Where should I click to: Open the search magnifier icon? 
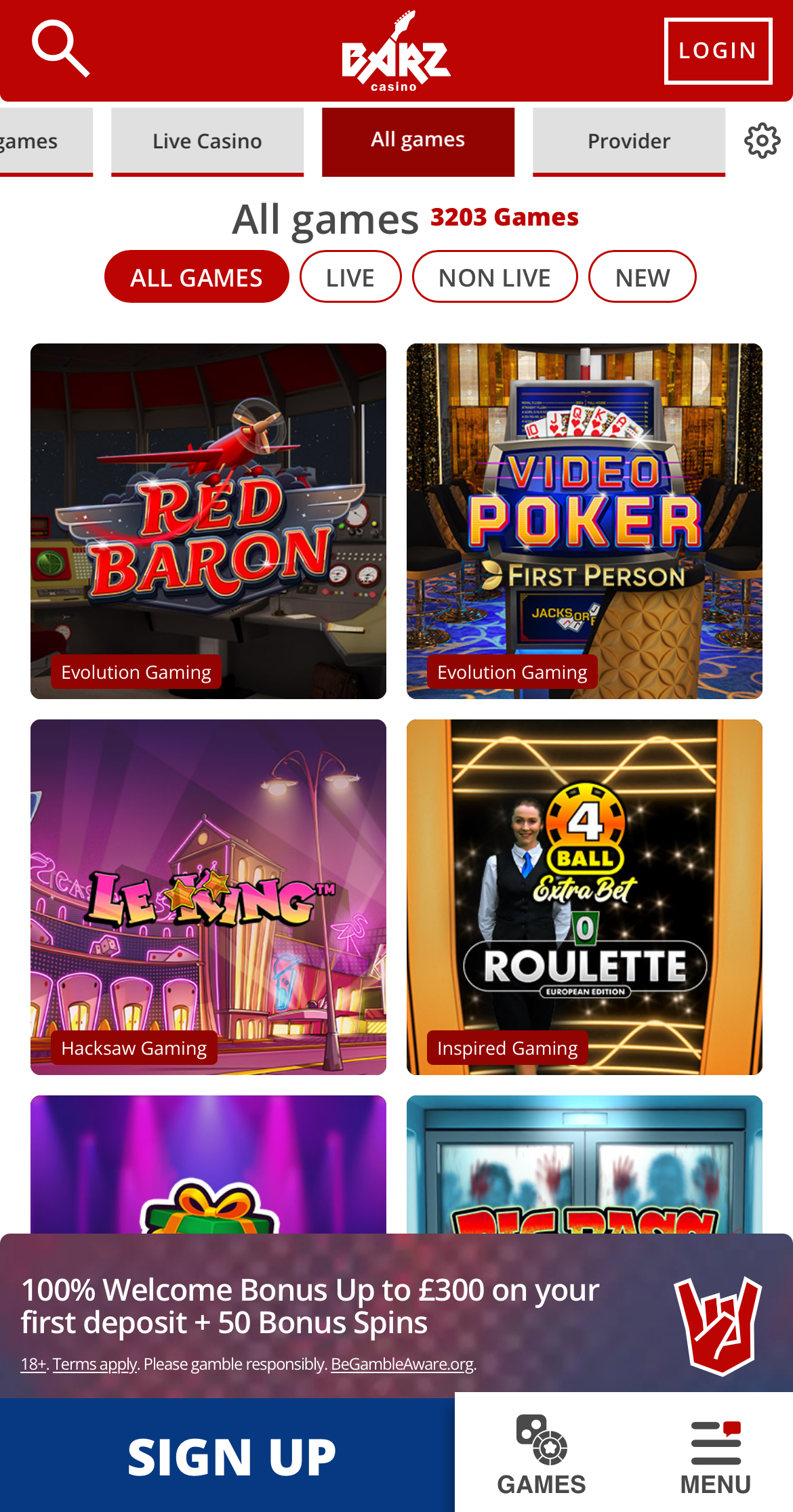pyautogui.click(x=60, y=49)
